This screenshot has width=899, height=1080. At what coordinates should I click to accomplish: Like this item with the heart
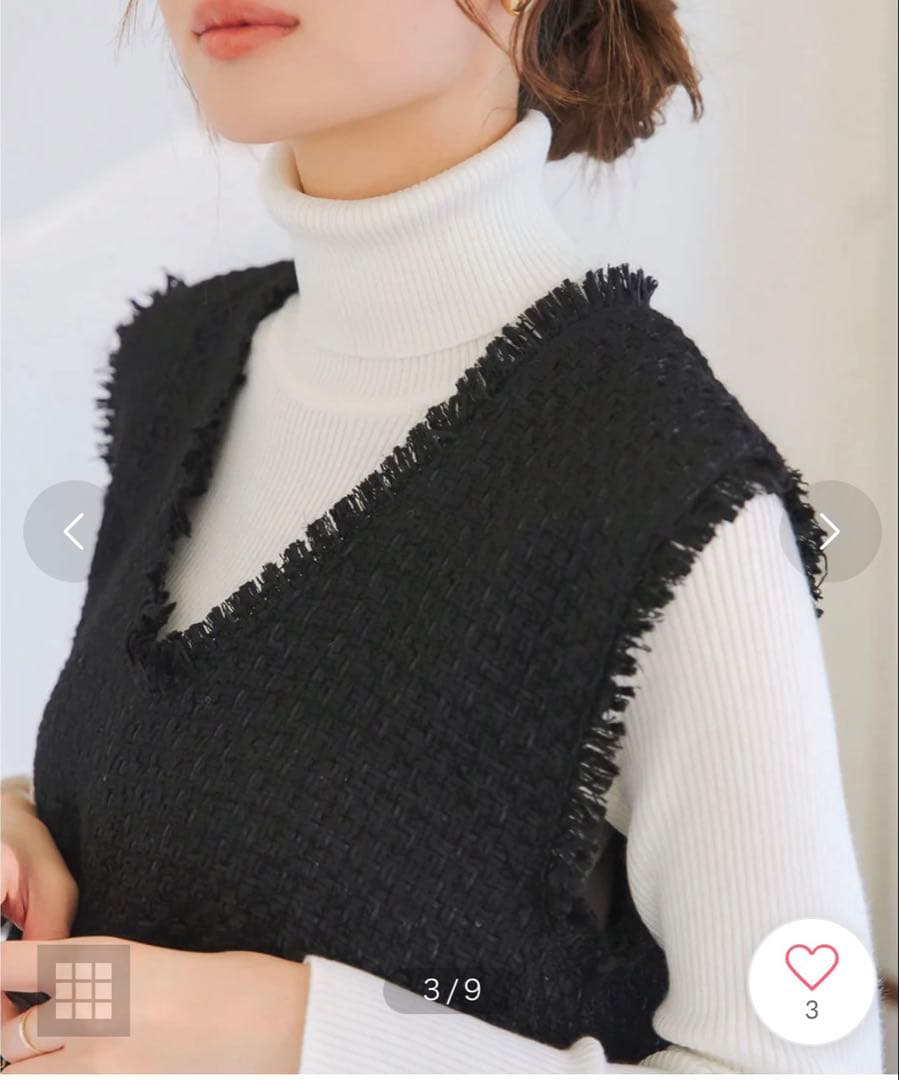[811, 967]
